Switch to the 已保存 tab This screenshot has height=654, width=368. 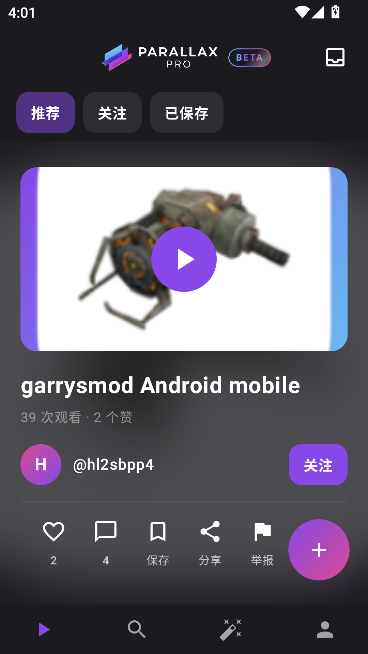click(x=187, y=113)
